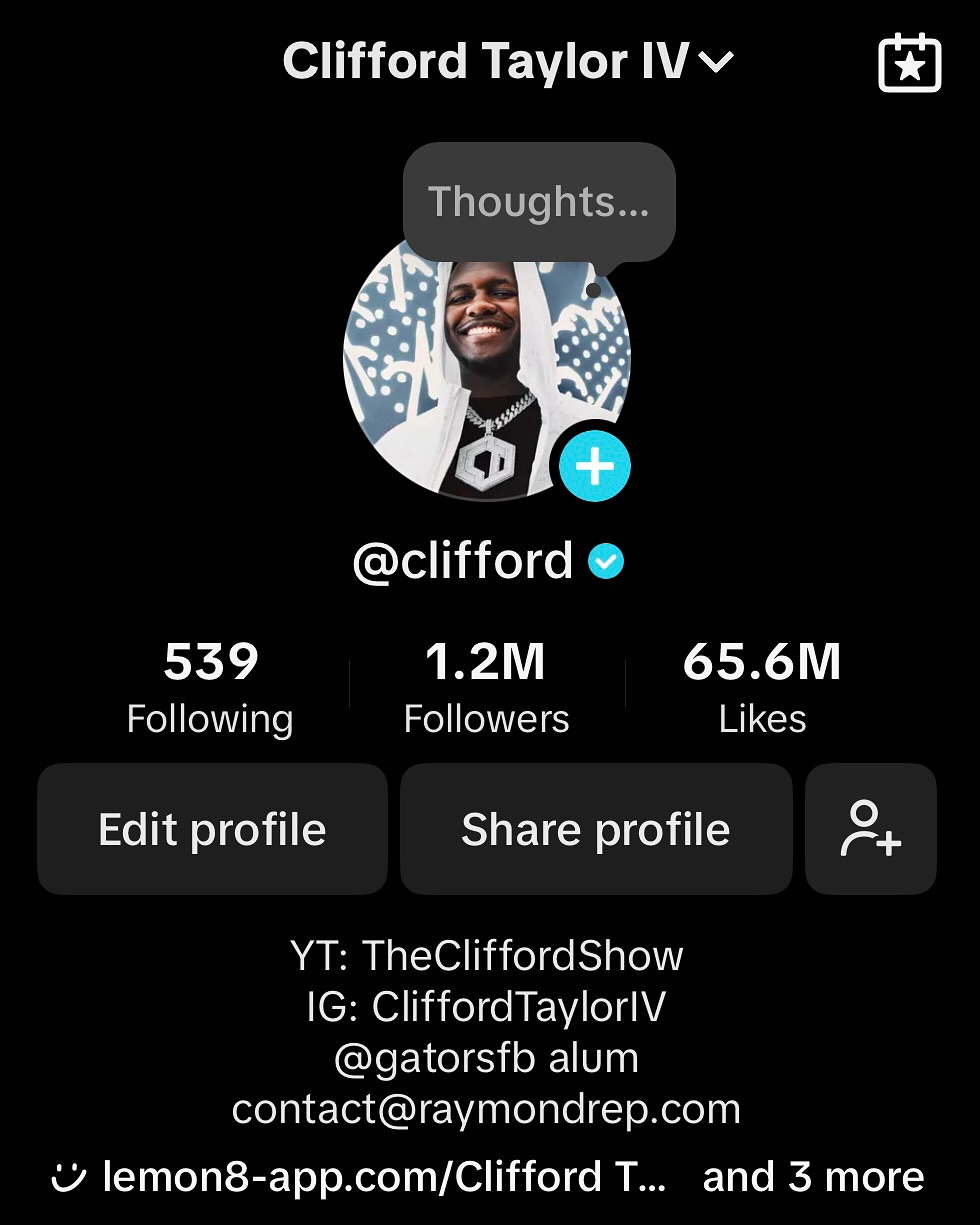The image size is (980, 1225).
Task: Open the calendar star icon
Action: pyautogui.click(x=909, y=63)
